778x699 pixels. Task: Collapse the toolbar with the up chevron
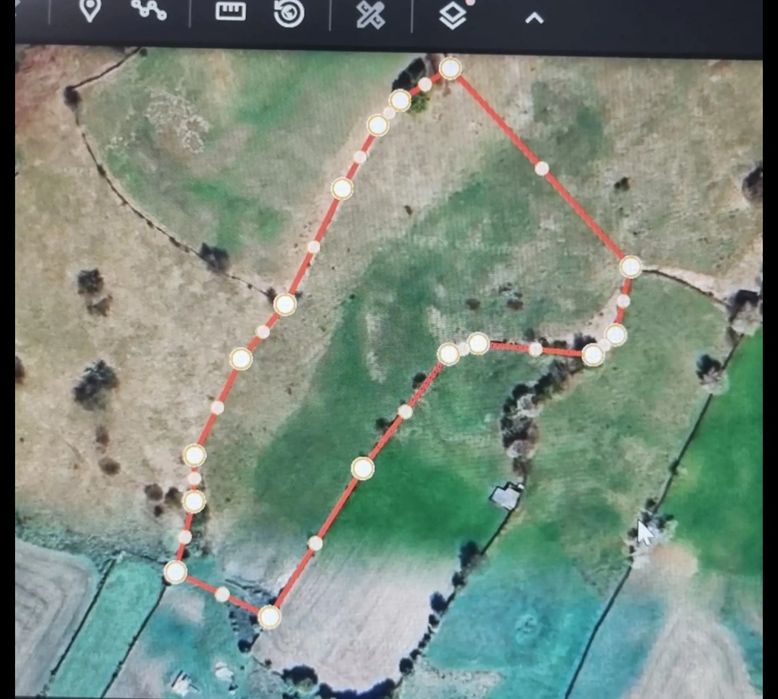point(534,17)
